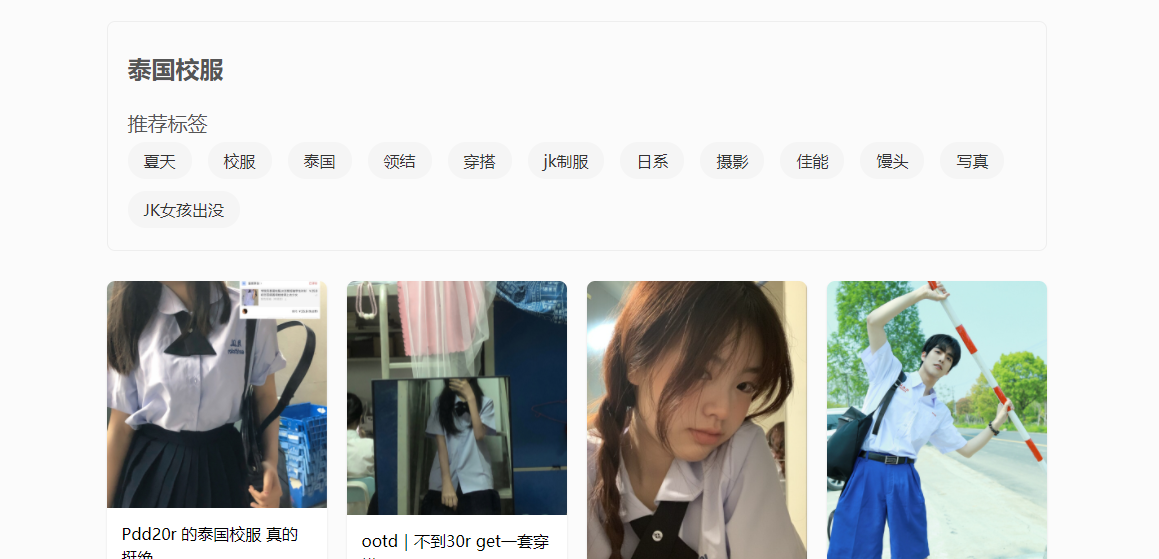Tap the jk制服 tag chip
The height and width of the screenshot is (559, 1159).
[565, 161]
